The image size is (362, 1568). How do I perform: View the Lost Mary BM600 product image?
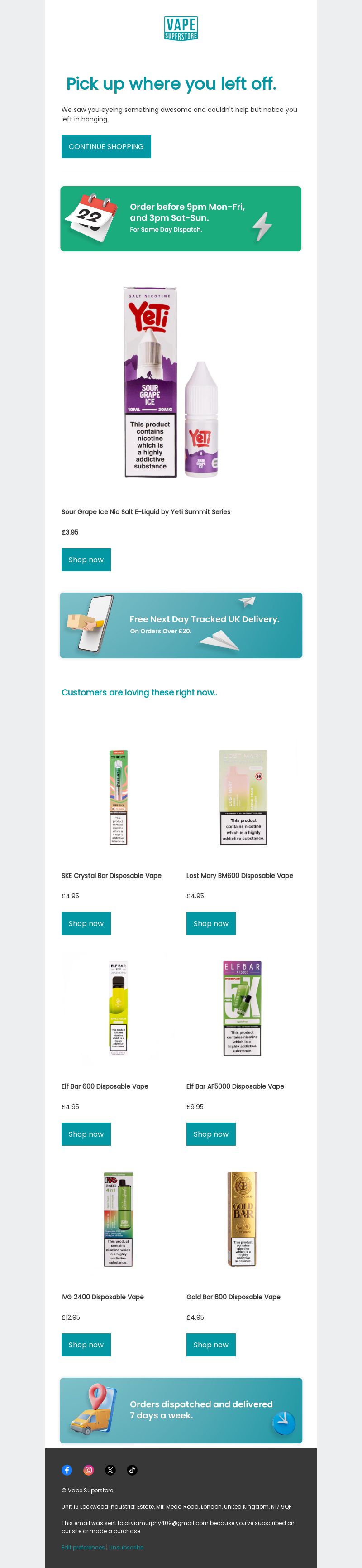click(x=243, y=797)
